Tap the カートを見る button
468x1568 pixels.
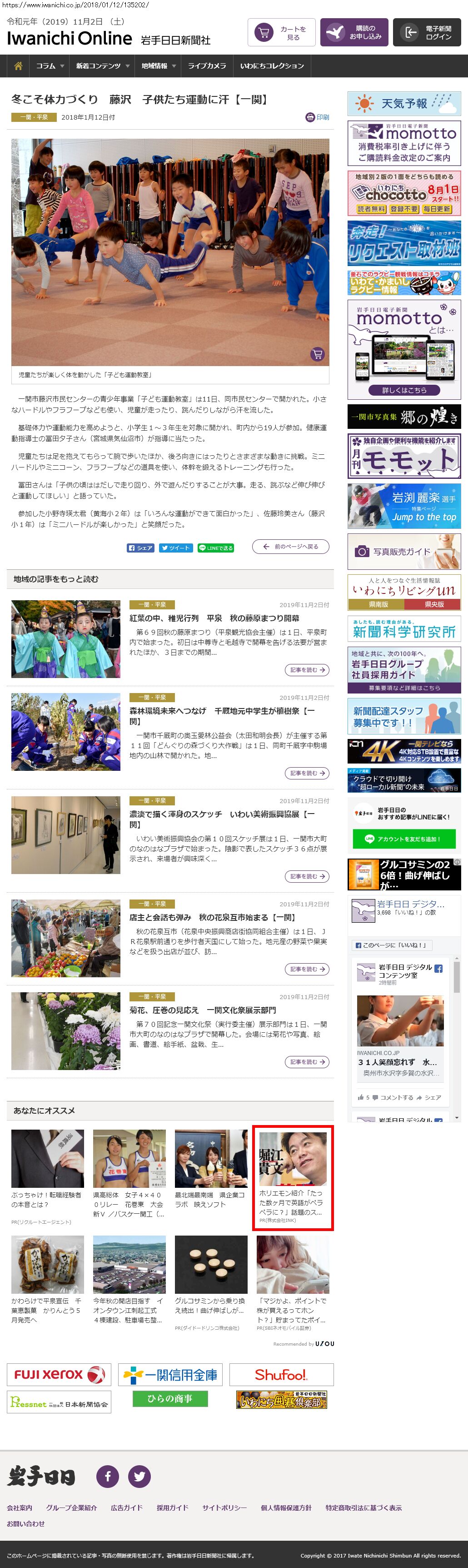pyautogui.click(x=281, y=33)
